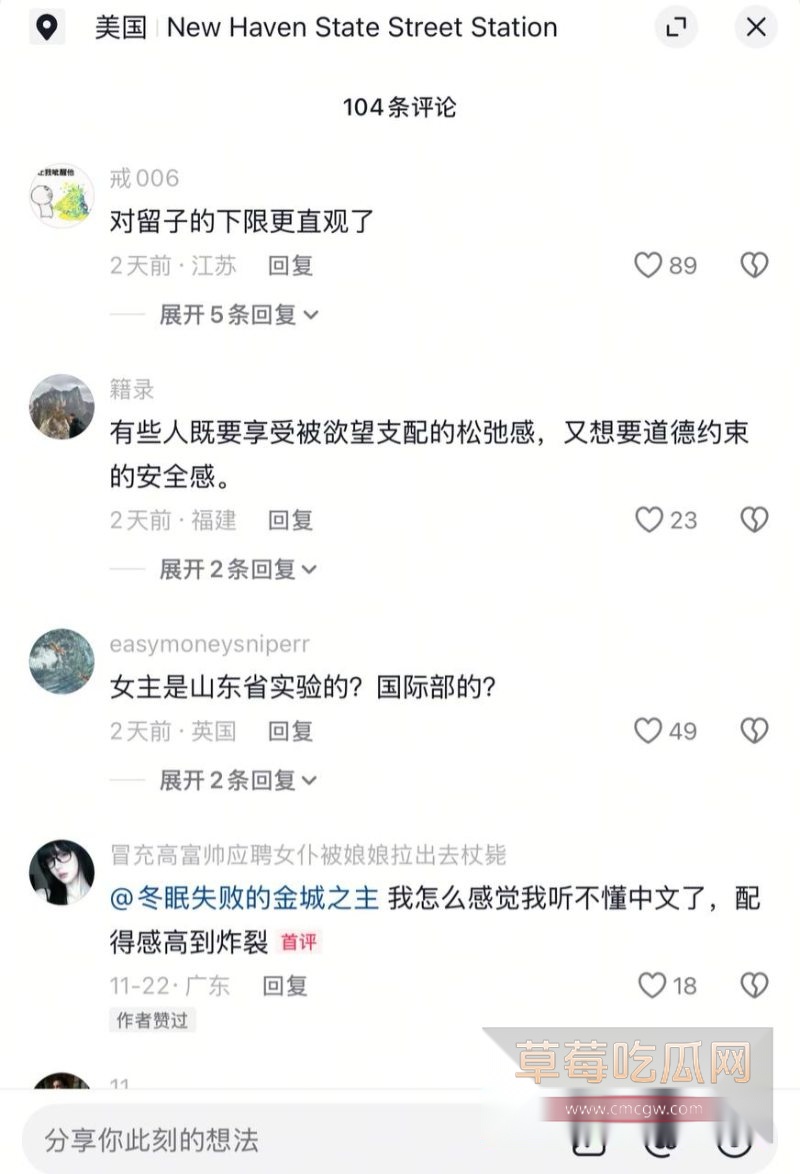Open 籍录's profile avatar
Image resolution: width=800 pixels, height=1174 pixels.
[x=62, y=405]
